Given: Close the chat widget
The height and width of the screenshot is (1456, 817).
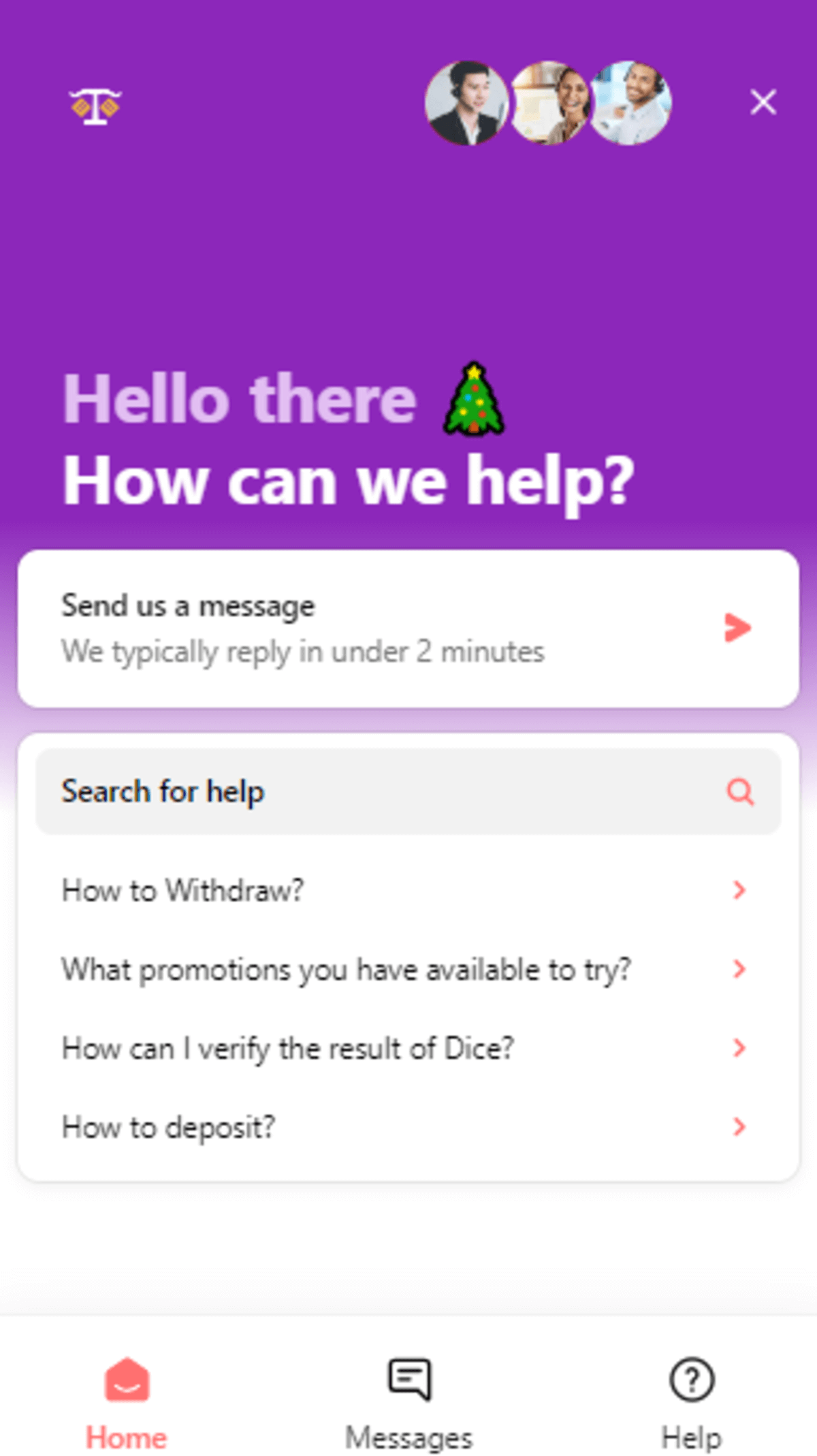Looking at the screenshot, I should 763,102.
